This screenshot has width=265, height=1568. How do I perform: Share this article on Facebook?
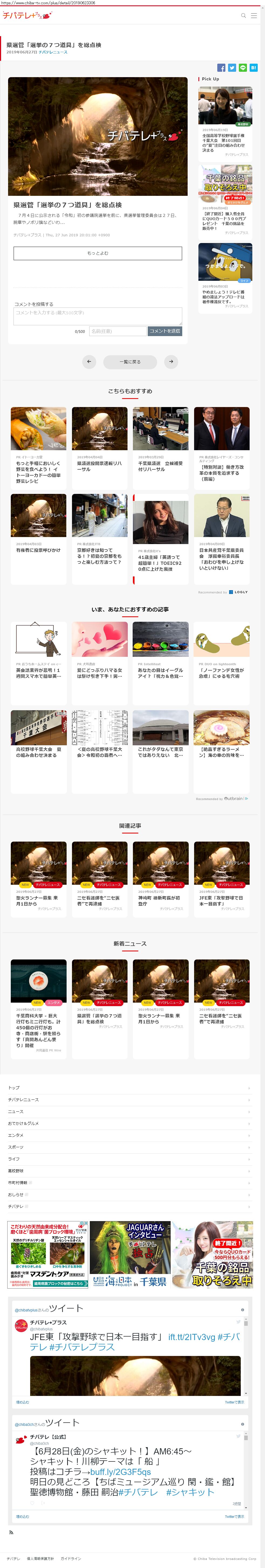point(221,67)
